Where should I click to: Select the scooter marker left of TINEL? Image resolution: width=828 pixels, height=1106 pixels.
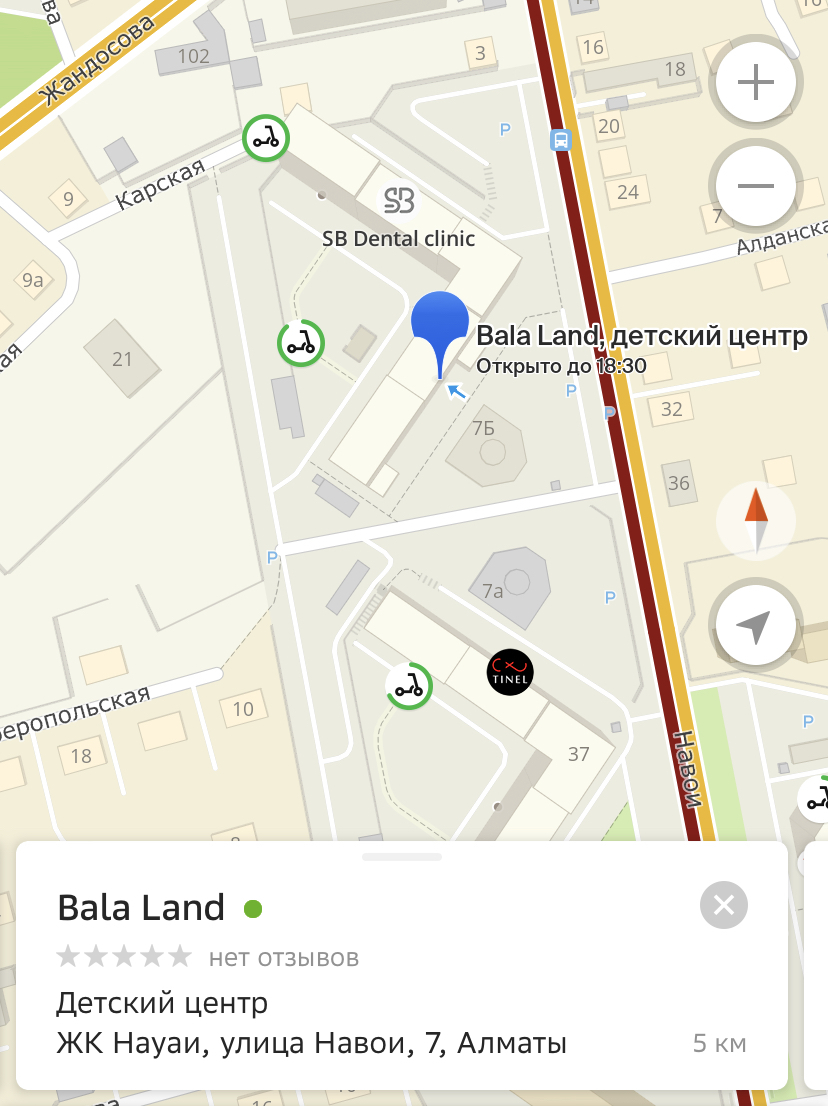coord(409,686)
